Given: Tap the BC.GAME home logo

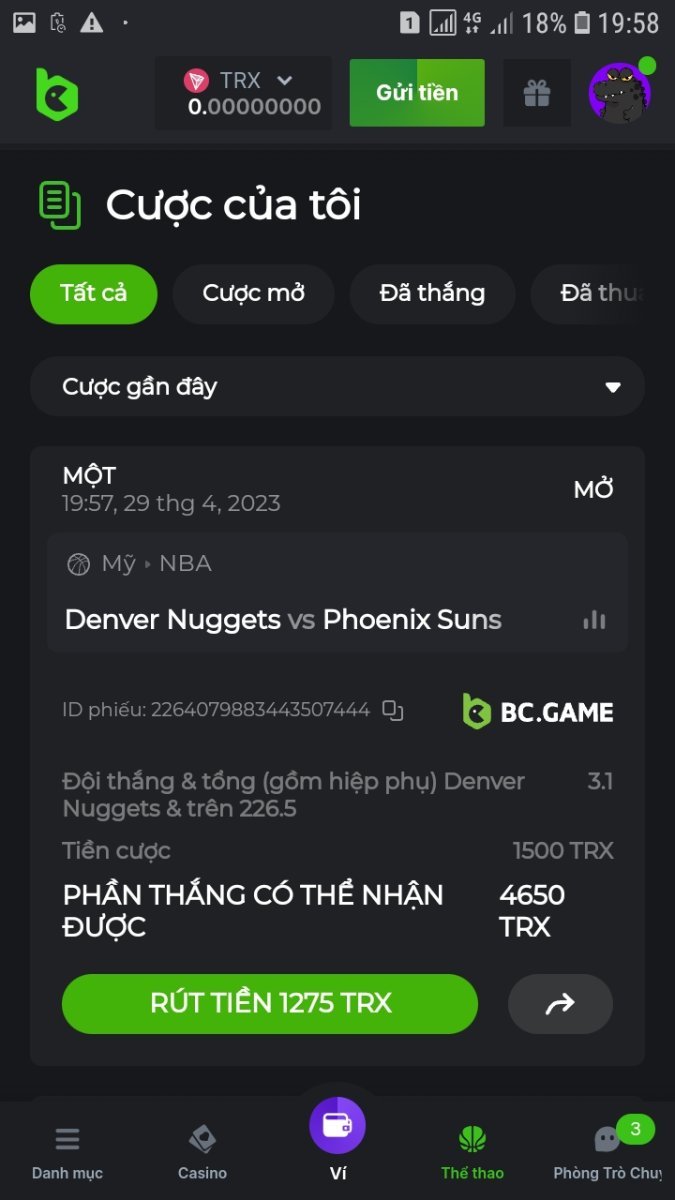Looking at the screenshot, I should [56, 94].
